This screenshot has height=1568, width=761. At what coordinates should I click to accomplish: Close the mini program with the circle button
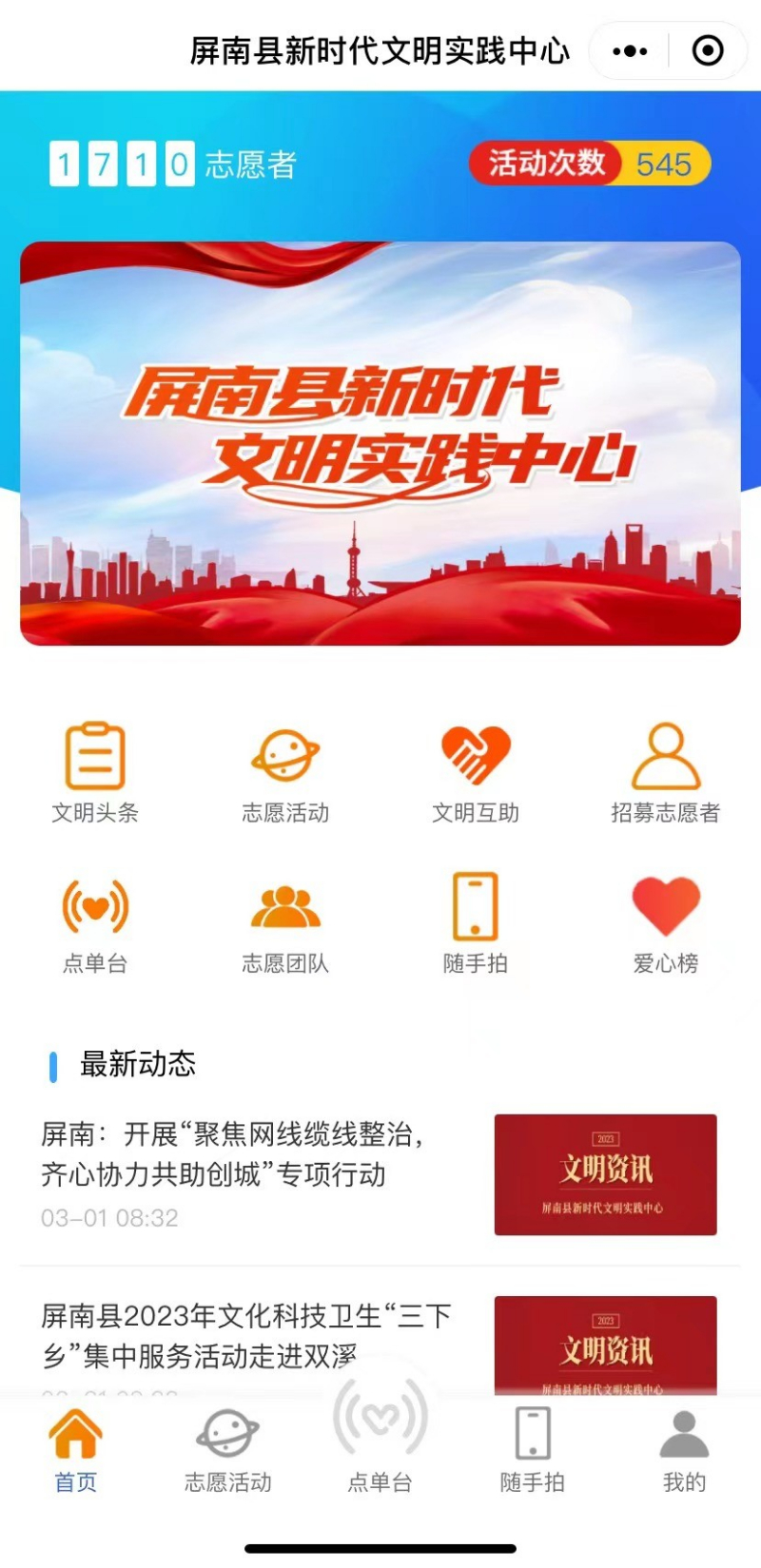pyautogui.click(x=708, y=51)
